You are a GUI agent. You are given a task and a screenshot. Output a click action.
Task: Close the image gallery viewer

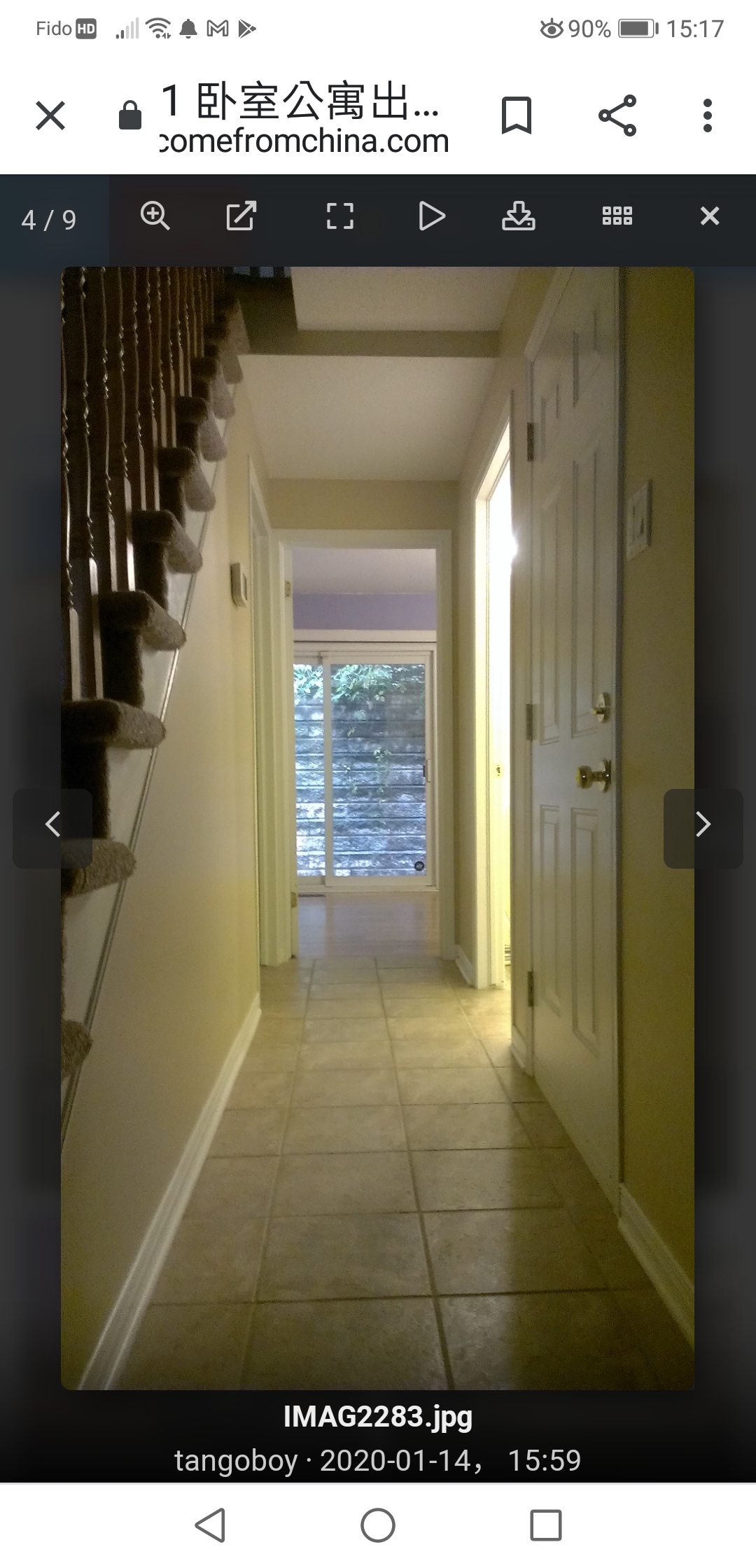(710, 216)
